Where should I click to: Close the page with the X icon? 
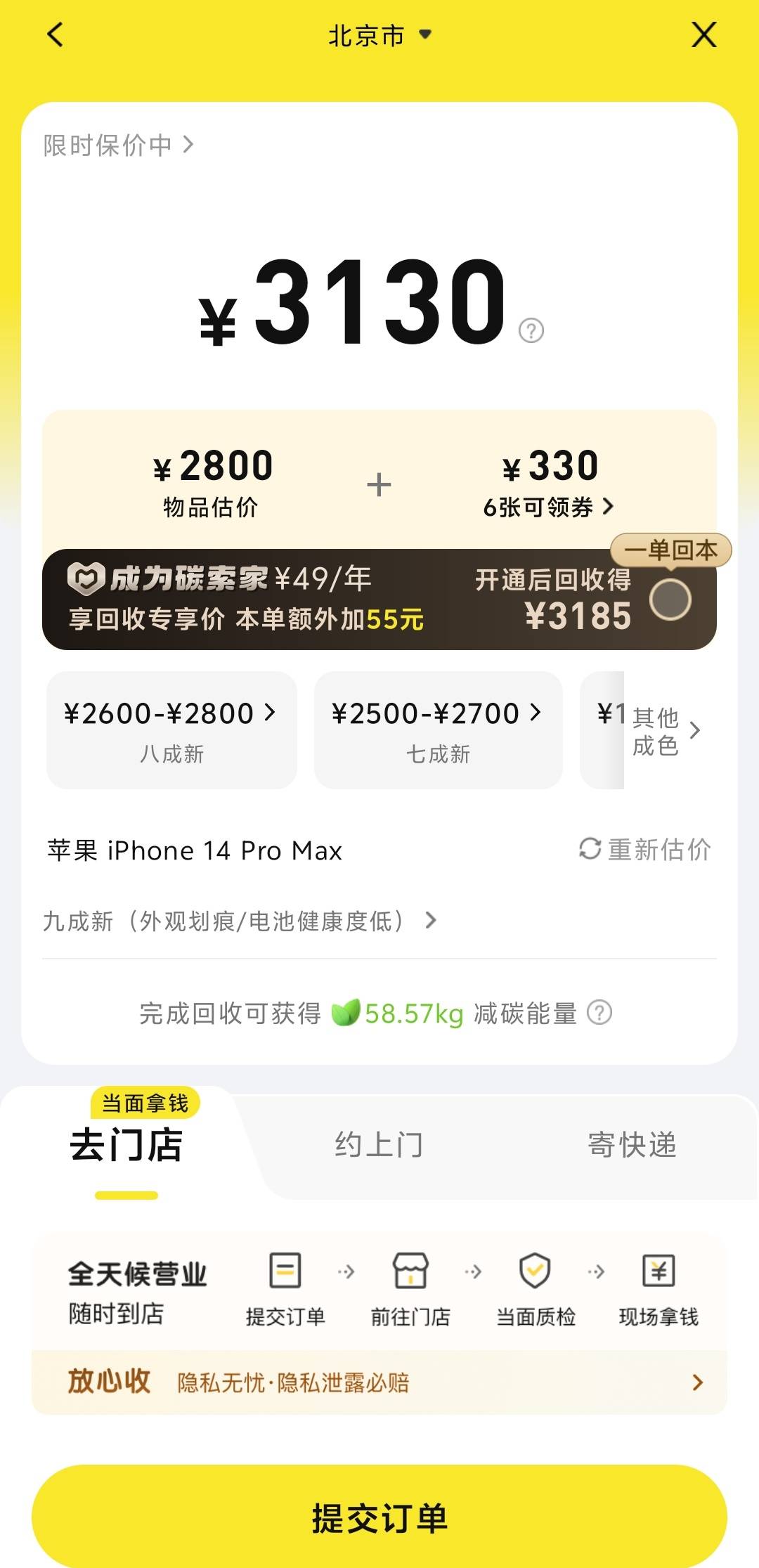[x=703, y=34]
